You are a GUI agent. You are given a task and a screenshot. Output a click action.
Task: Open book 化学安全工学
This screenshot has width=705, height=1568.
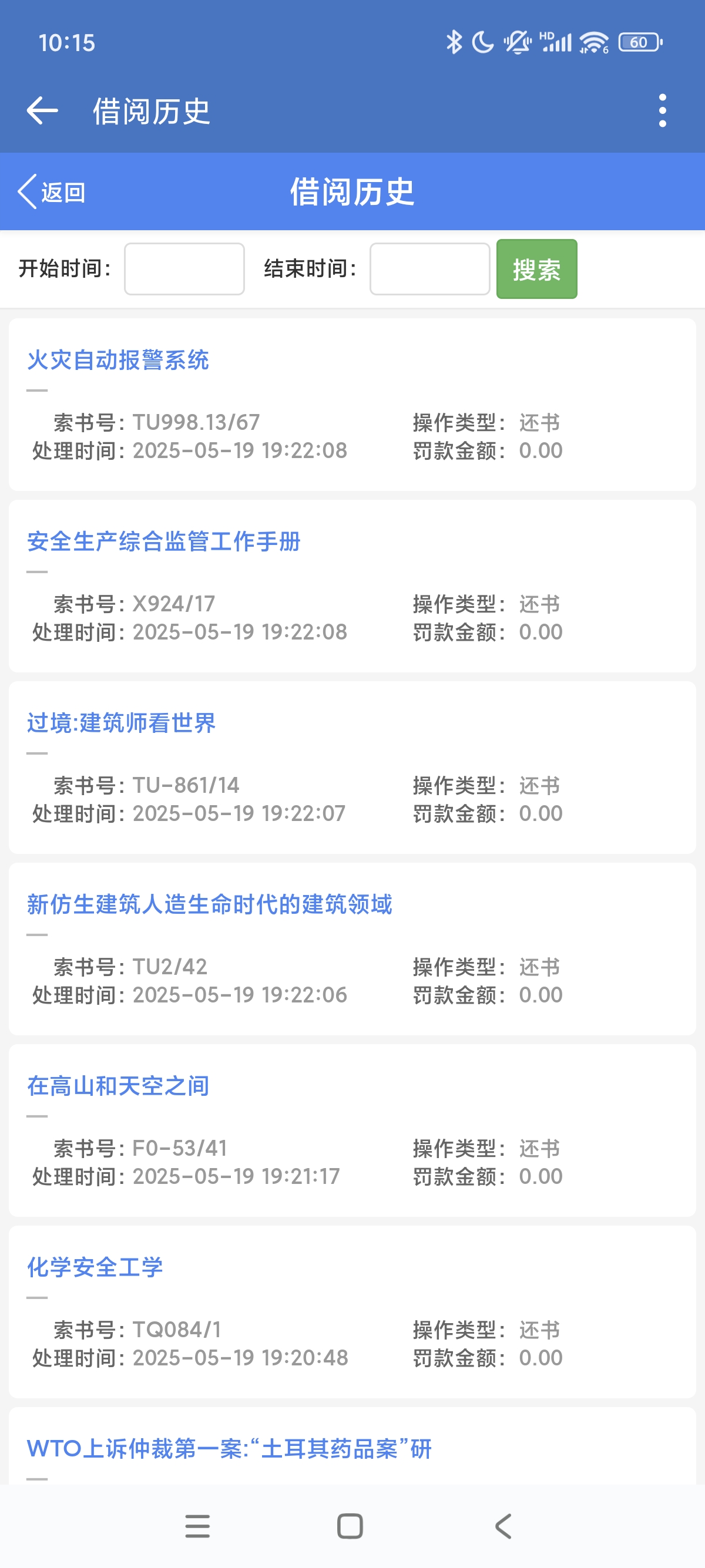click(95, 1267)
